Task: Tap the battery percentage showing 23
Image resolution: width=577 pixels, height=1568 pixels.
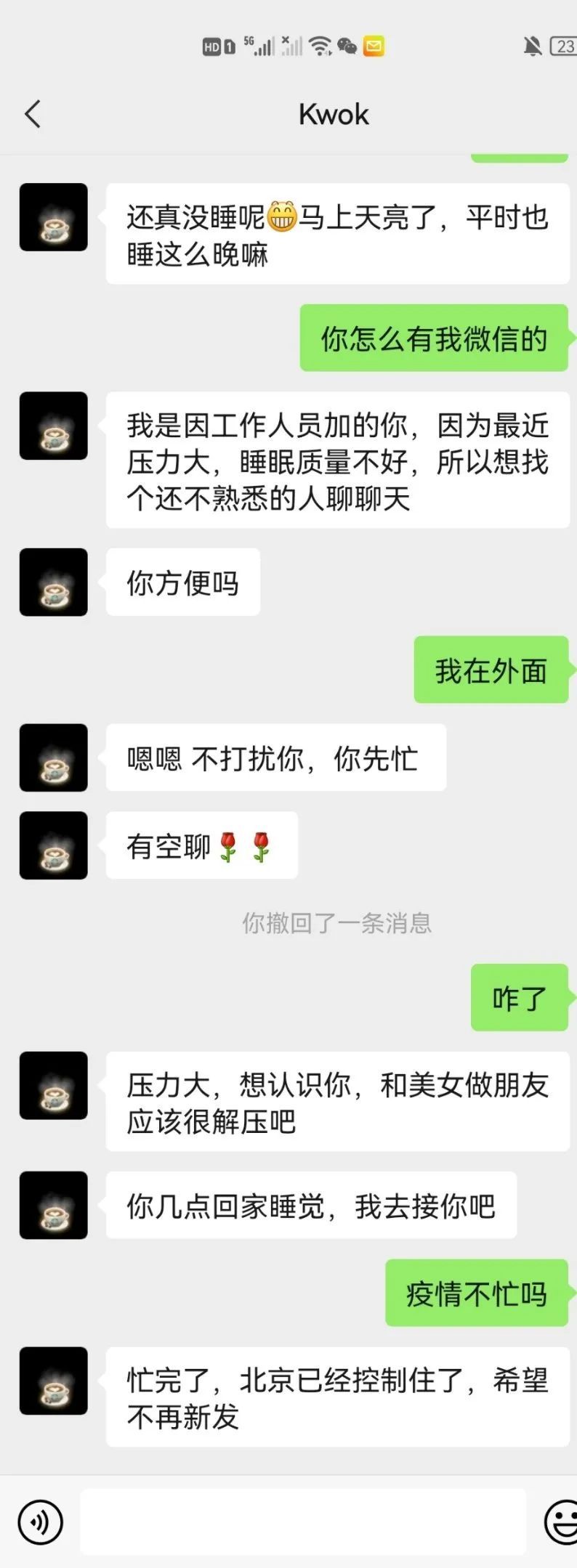Action: coord(565,45)
